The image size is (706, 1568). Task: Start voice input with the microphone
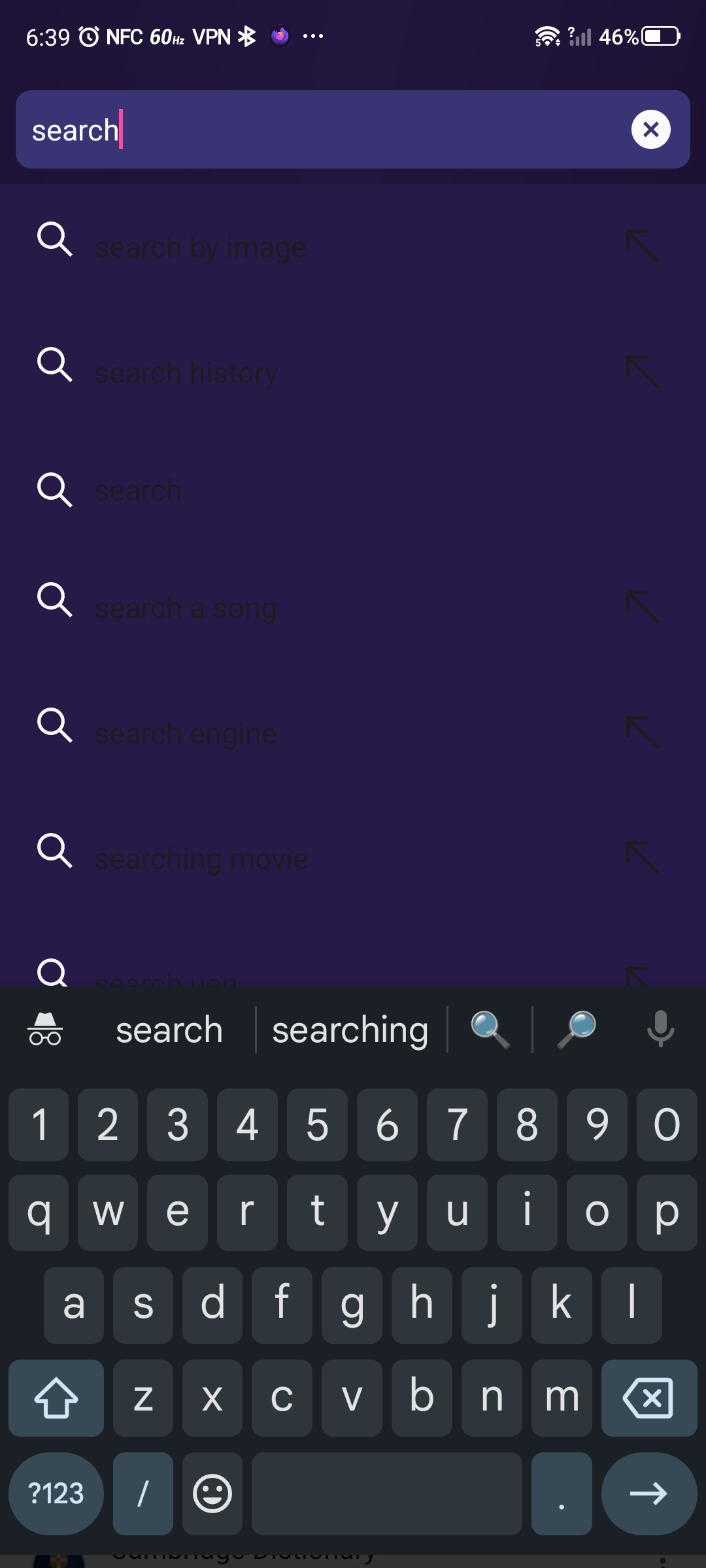point(660,1029)
